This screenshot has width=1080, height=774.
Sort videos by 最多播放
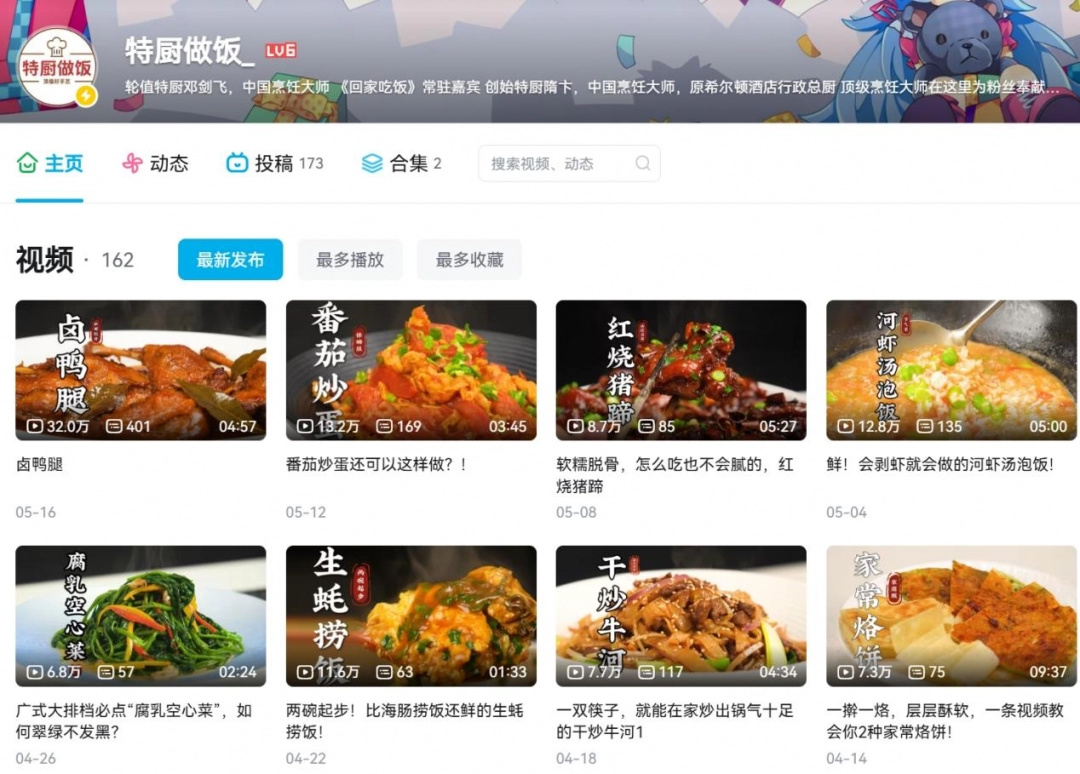350,260
